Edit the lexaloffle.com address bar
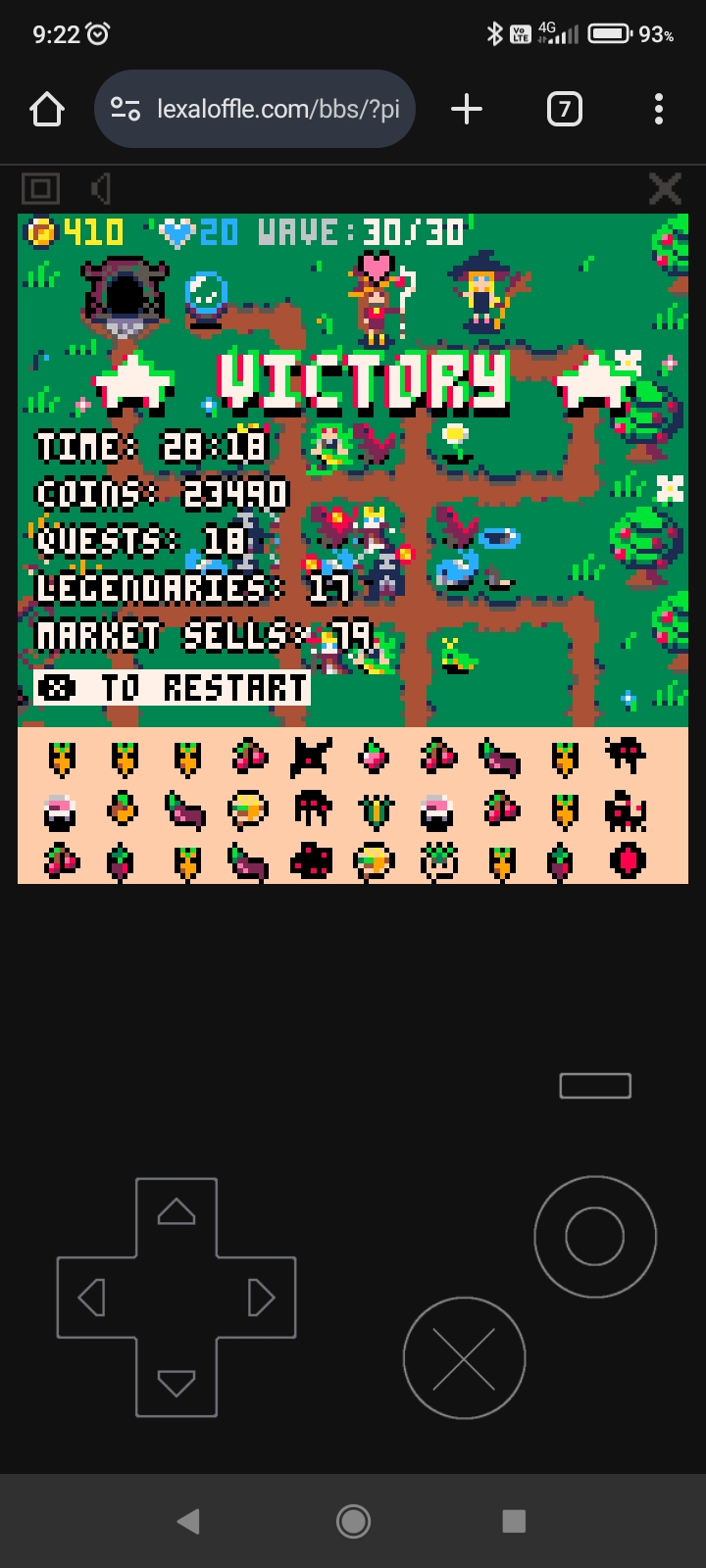 tap(277, 109)
